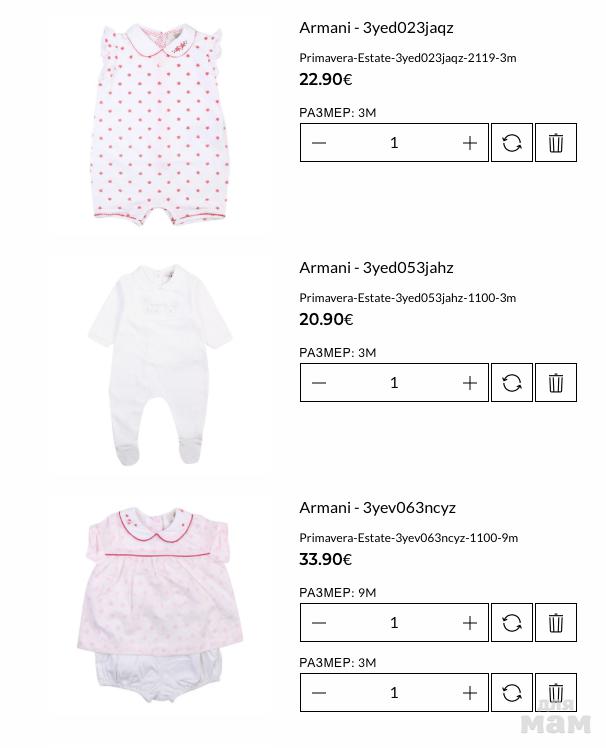Reduce quantity of 3M size 3yev063ncyz
Screen dimensions: 606x748
(x=319, y=693)
